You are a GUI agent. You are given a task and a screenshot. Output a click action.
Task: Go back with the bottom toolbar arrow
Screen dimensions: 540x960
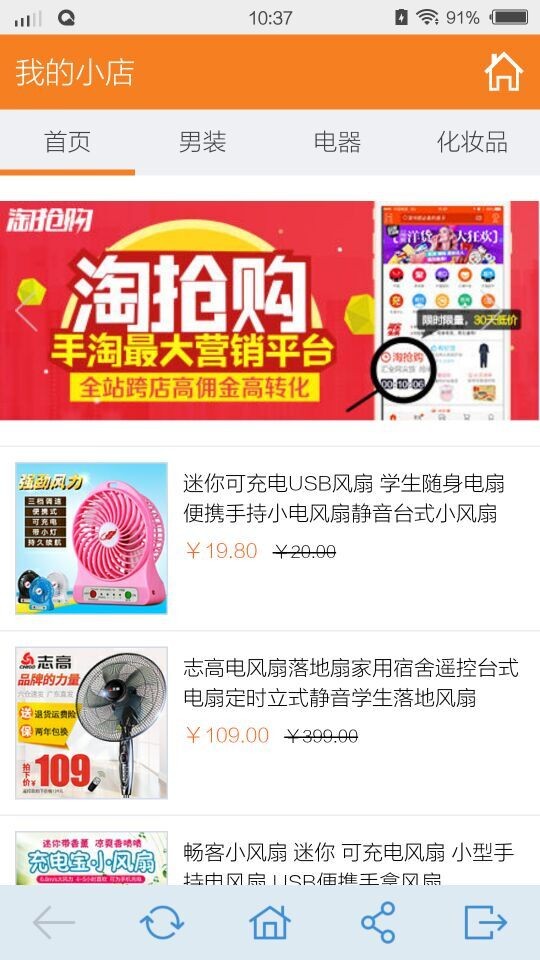click(54, 922)
